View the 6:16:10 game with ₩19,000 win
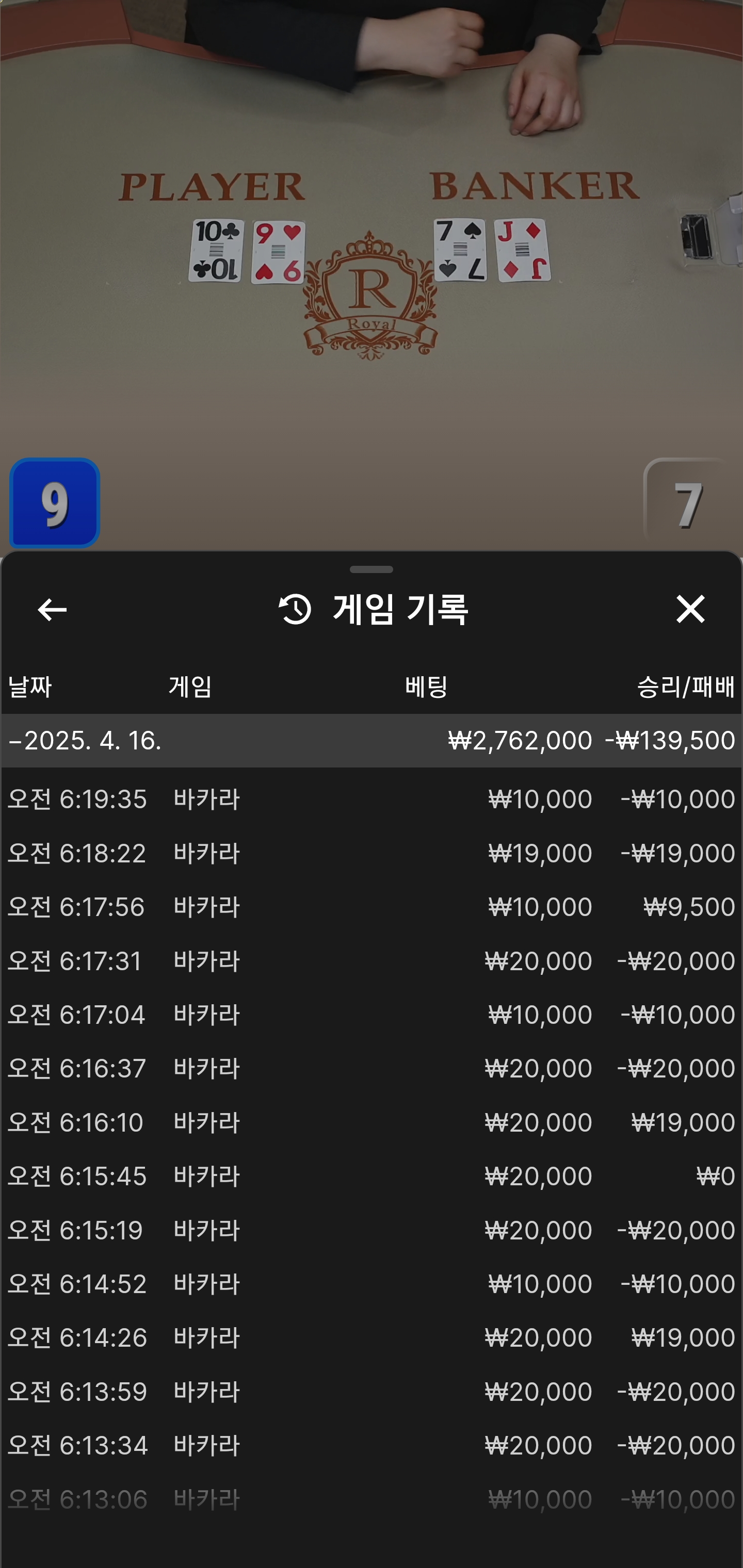 [x=370, y=1122]
